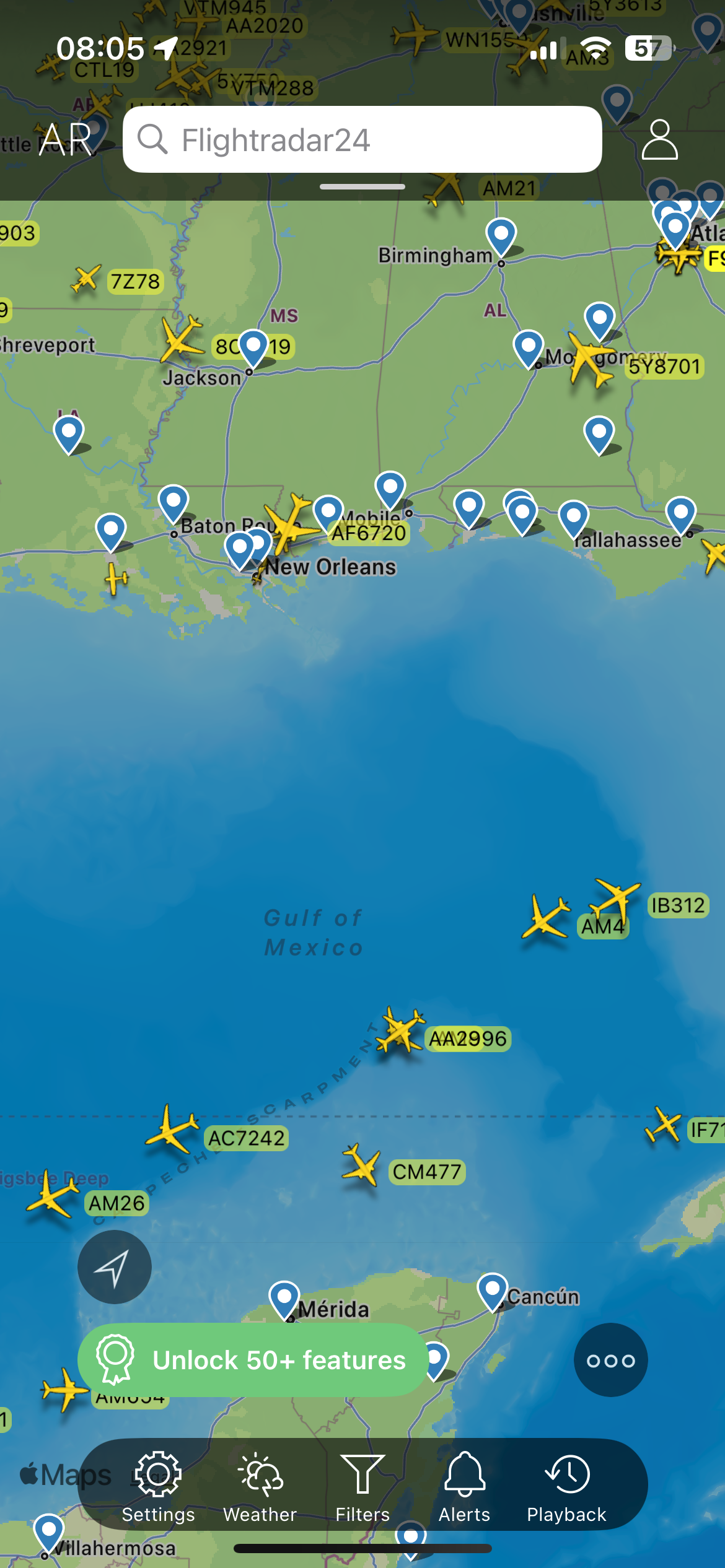
Task: Open Playback history mode
Action: (x=566, y=1486)
